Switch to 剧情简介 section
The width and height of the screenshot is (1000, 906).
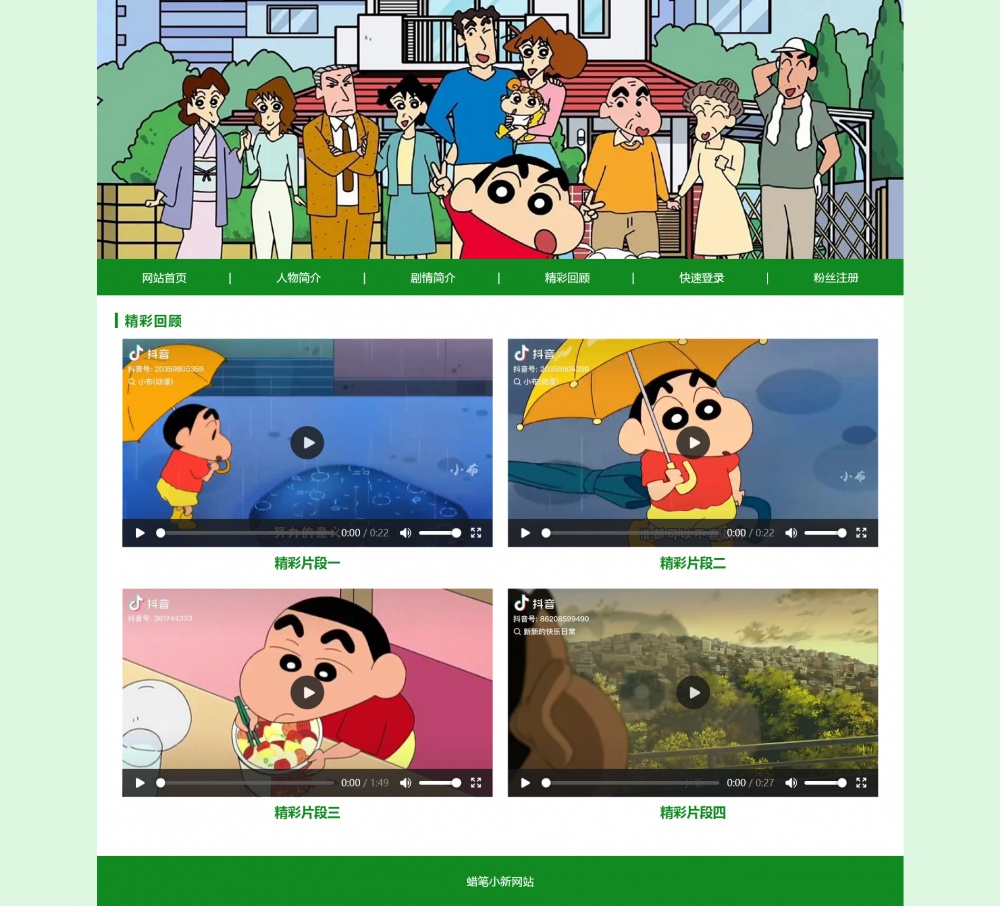[x=432, y=278]
